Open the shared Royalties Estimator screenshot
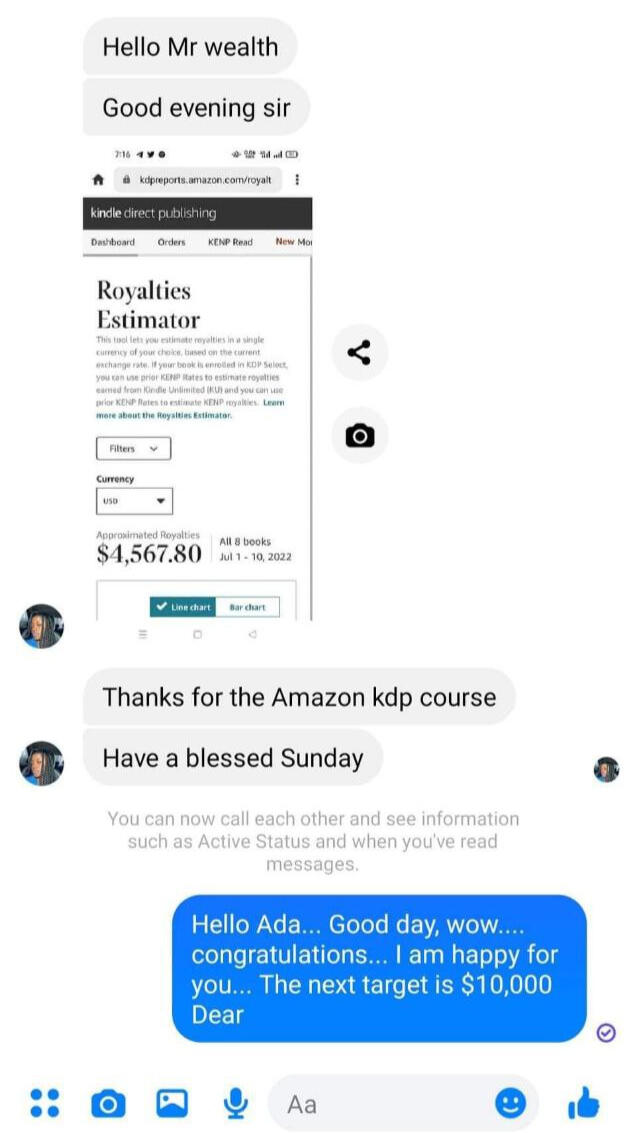 coord(197,380)
